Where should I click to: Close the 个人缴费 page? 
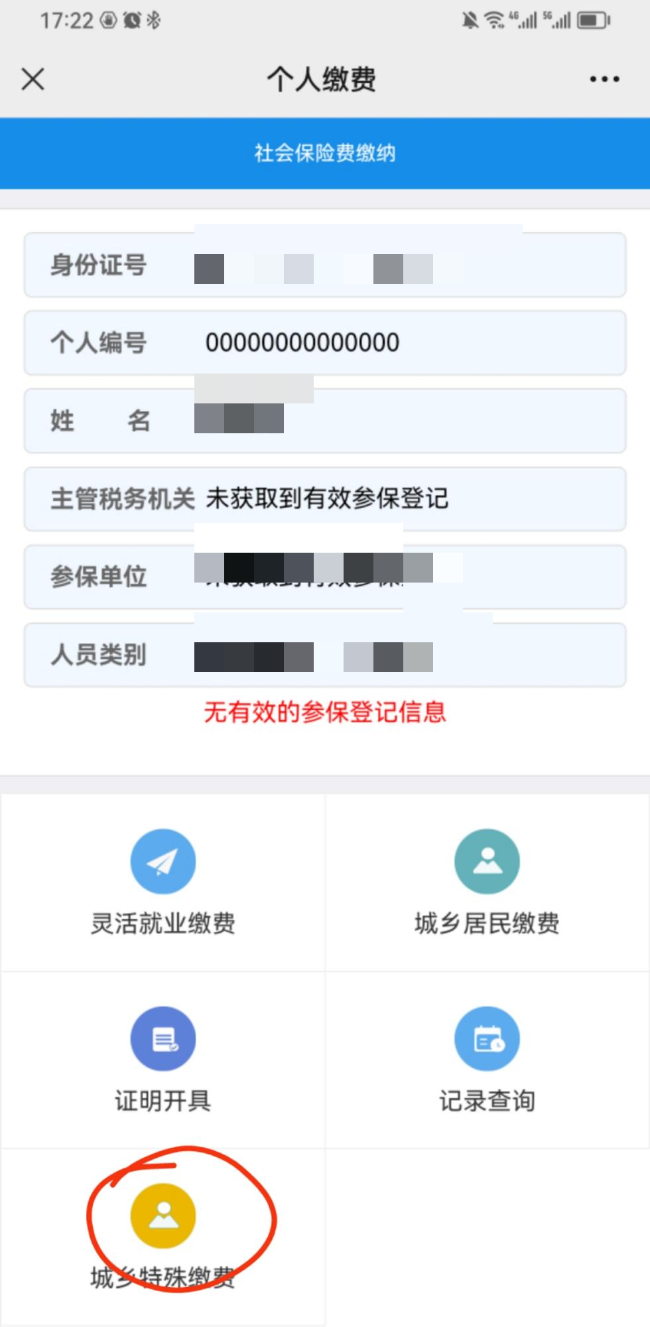click(x=33, y=80)
